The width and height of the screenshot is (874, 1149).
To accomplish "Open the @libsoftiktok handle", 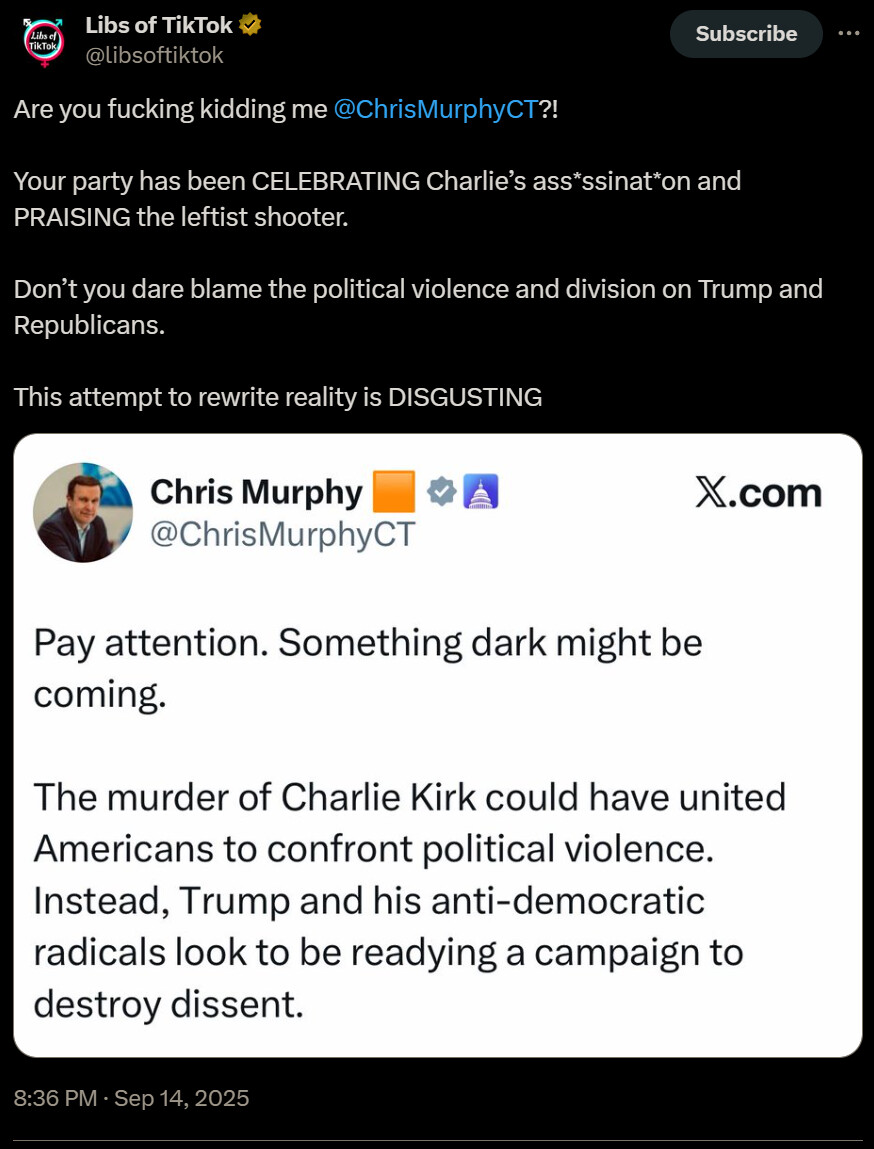I will (154, 56).
